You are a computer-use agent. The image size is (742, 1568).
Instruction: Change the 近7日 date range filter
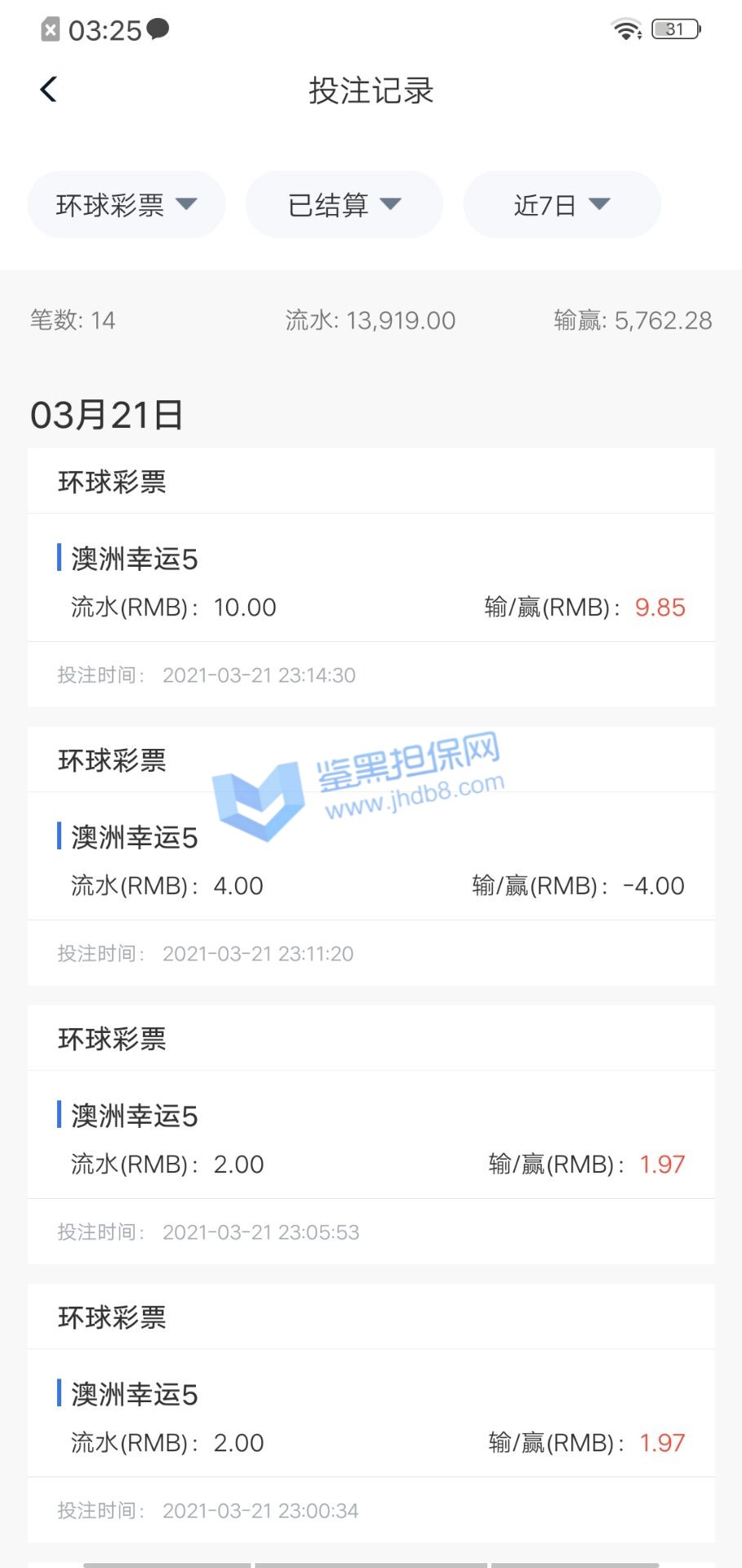pyautogui.click(x=562, y=205)
